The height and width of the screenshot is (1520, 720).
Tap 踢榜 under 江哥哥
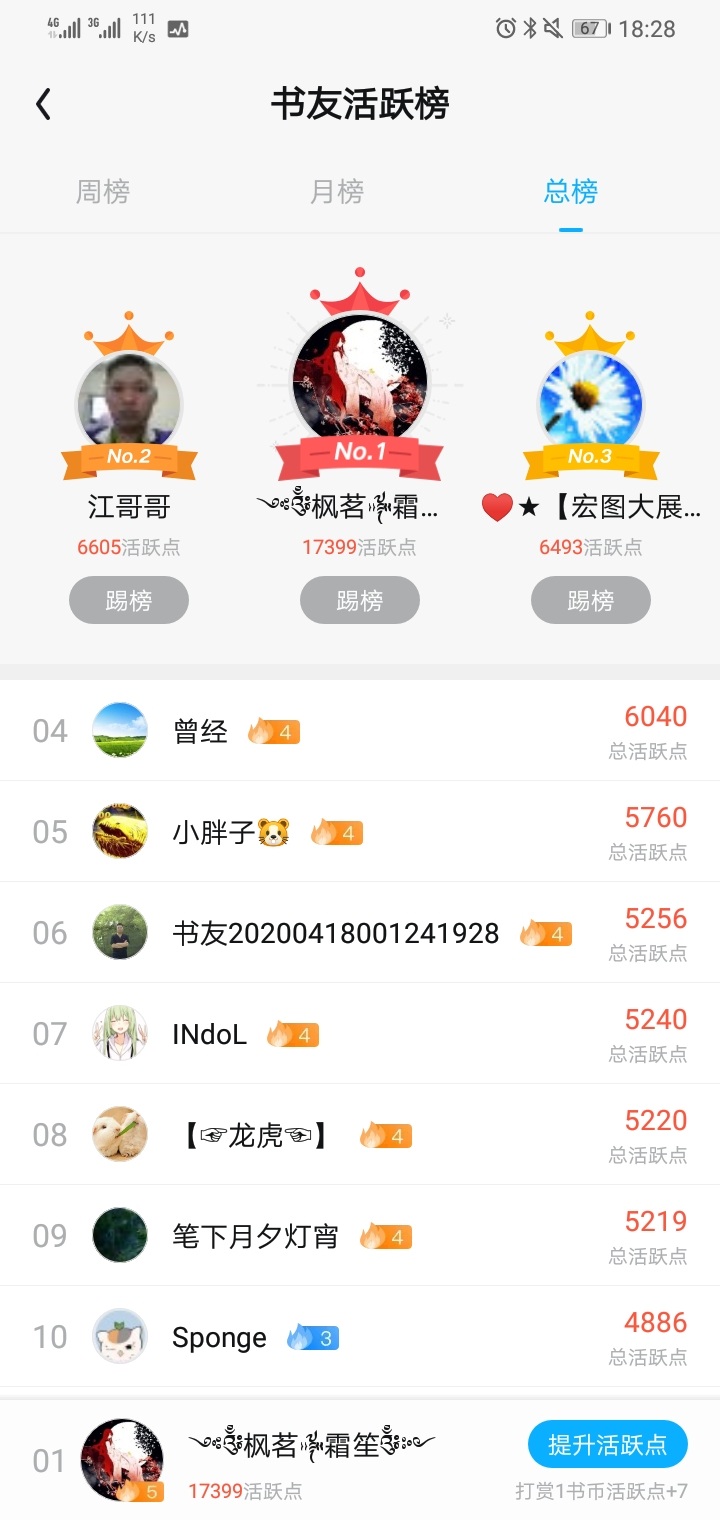129,600
